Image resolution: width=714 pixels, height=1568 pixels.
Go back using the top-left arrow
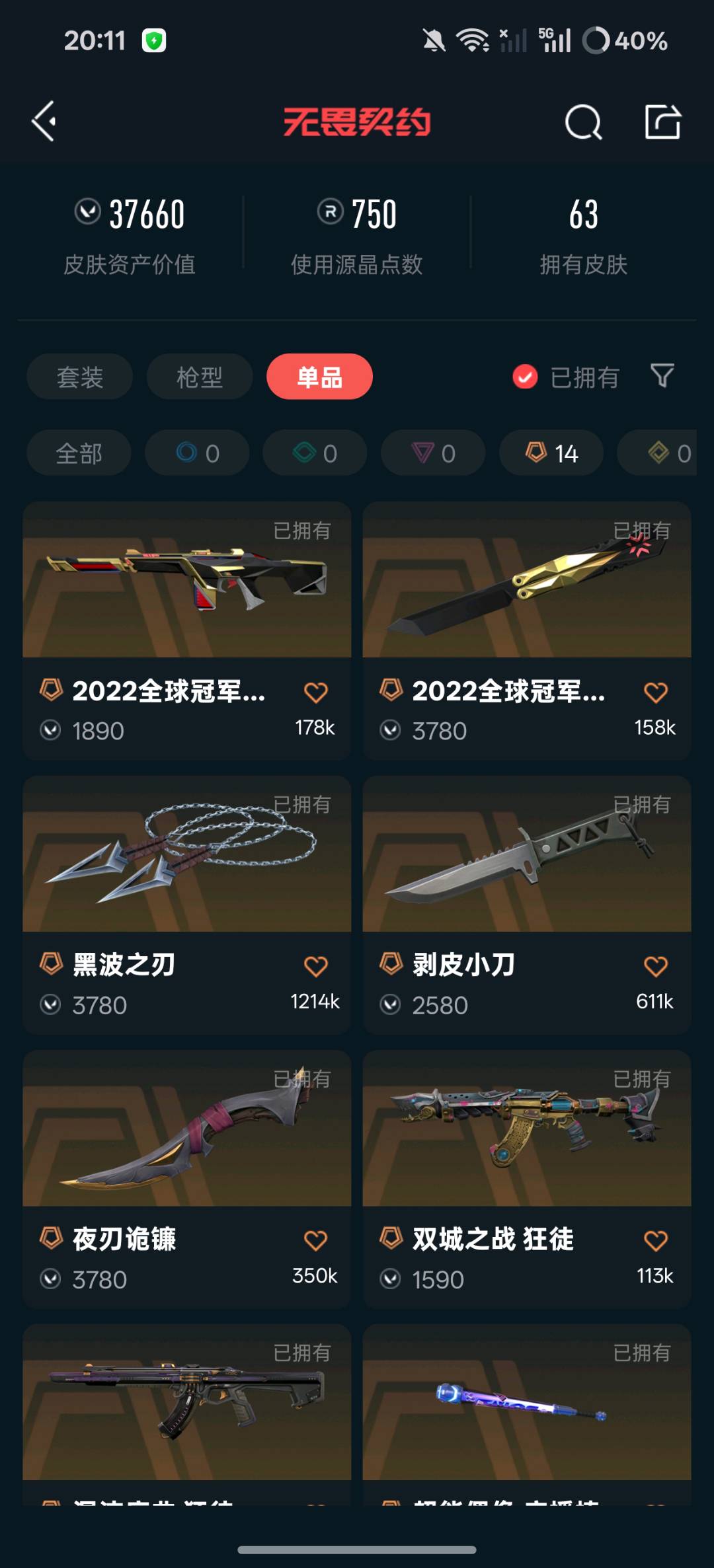click(44, 122)
